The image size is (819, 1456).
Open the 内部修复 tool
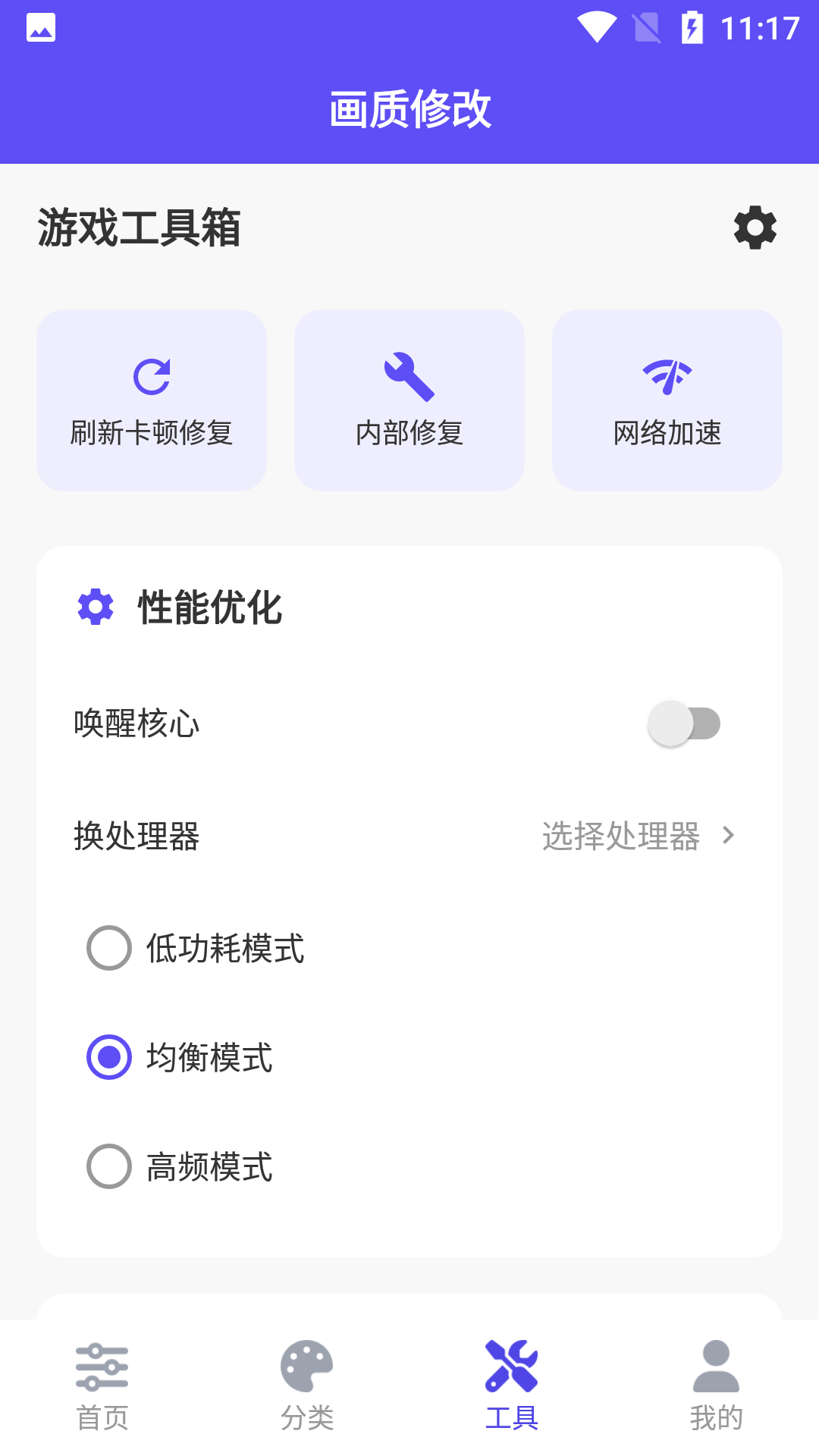409,400
